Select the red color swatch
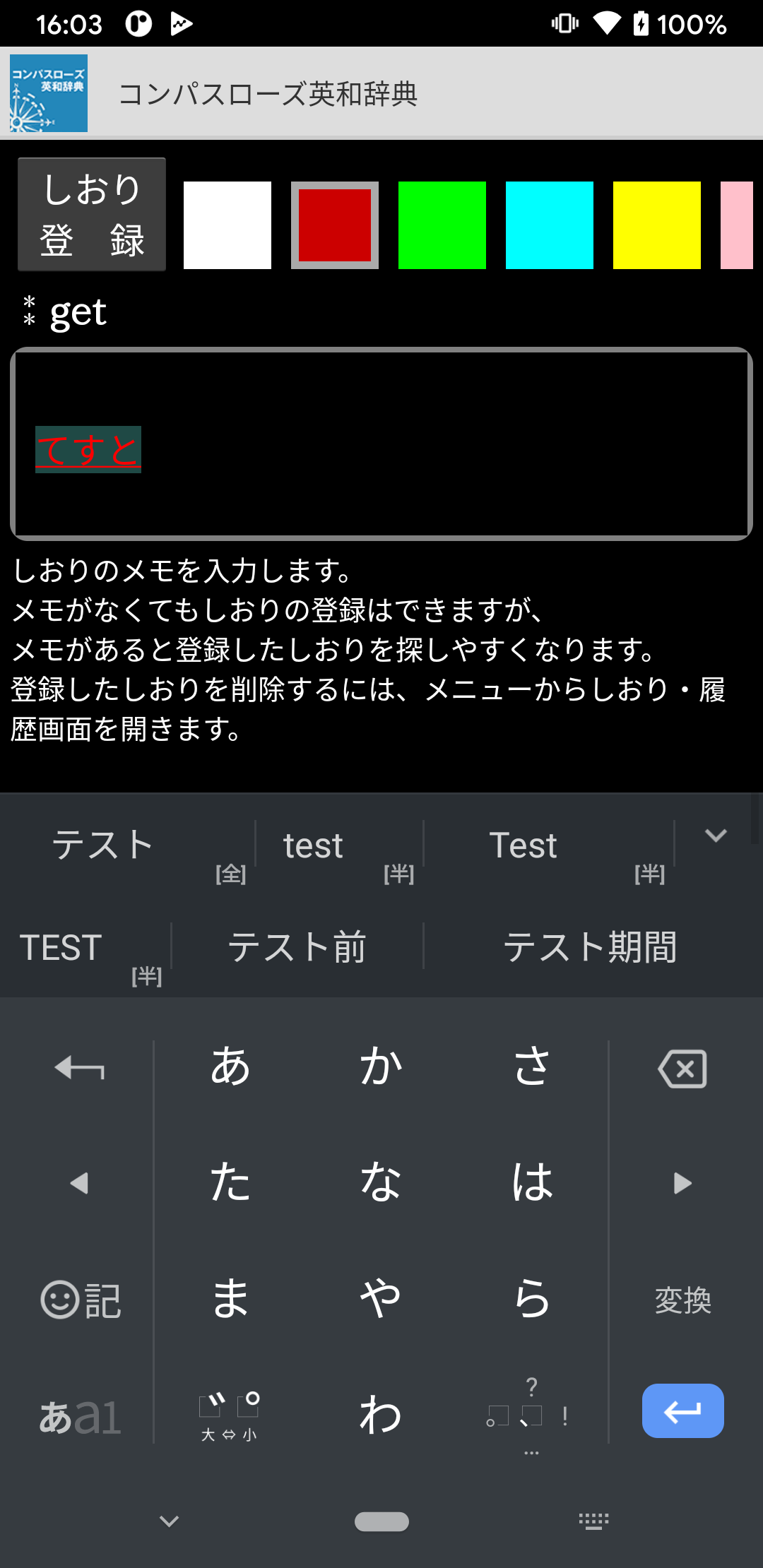This screenshot has height=1568, width=763. 335,225
